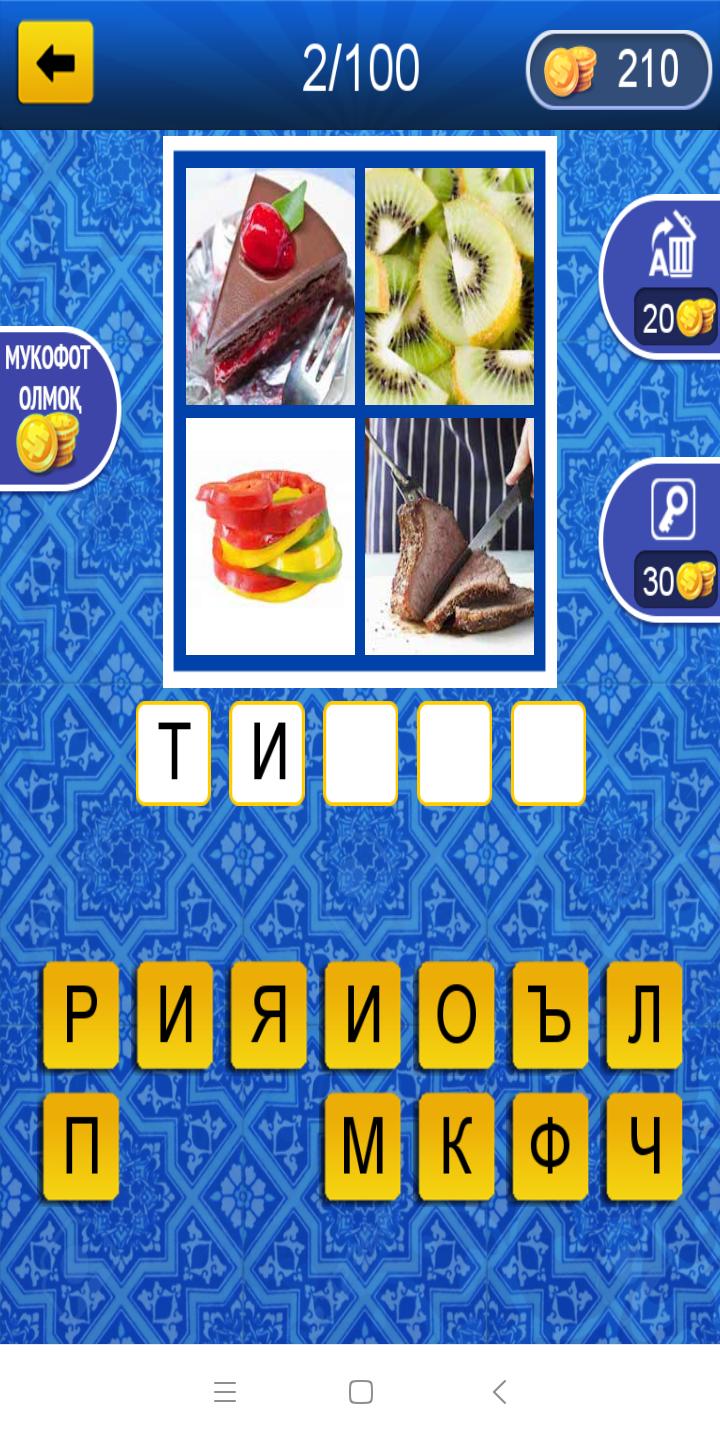Tap the letter Л tile

point(645,1015)
